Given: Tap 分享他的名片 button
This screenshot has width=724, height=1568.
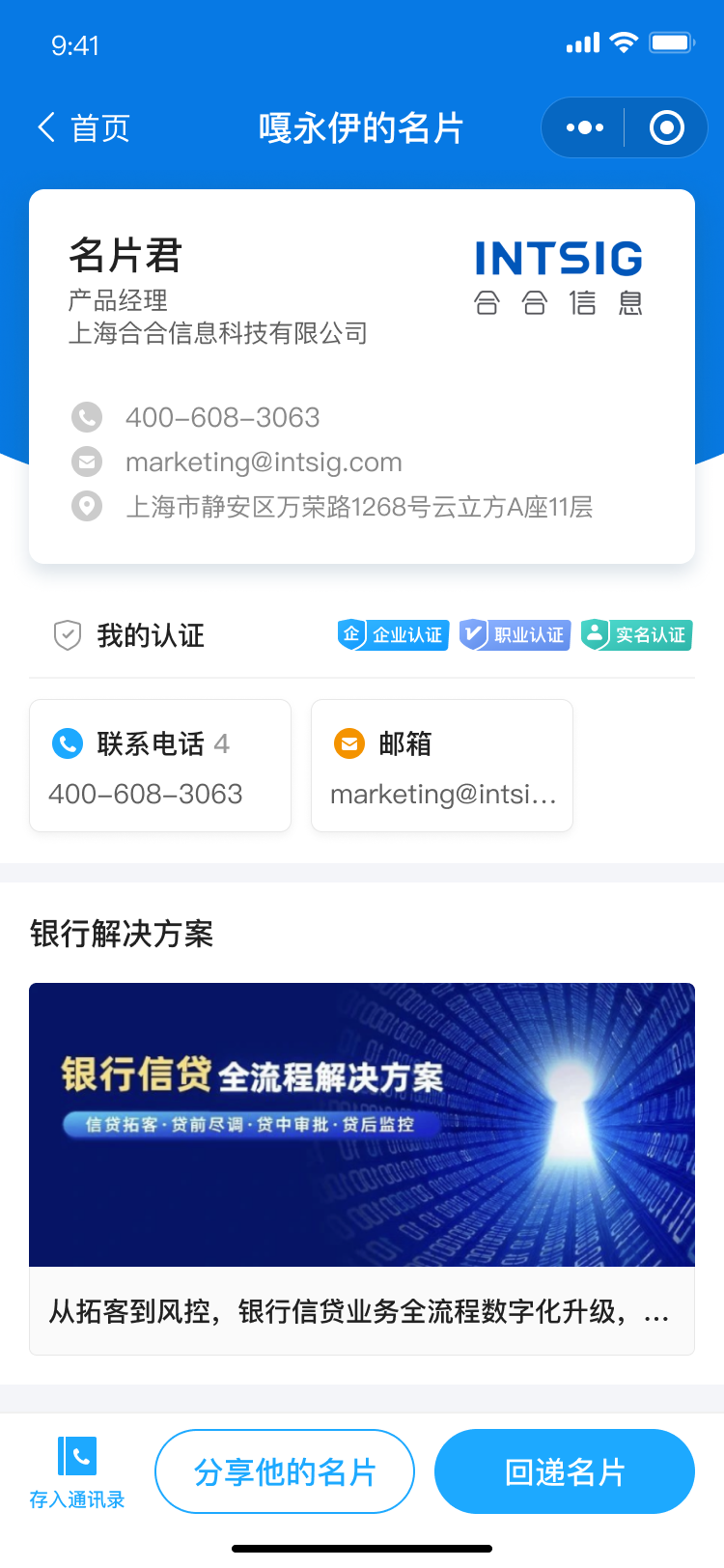Looking at the screenshot, I should coord(285,1471).
